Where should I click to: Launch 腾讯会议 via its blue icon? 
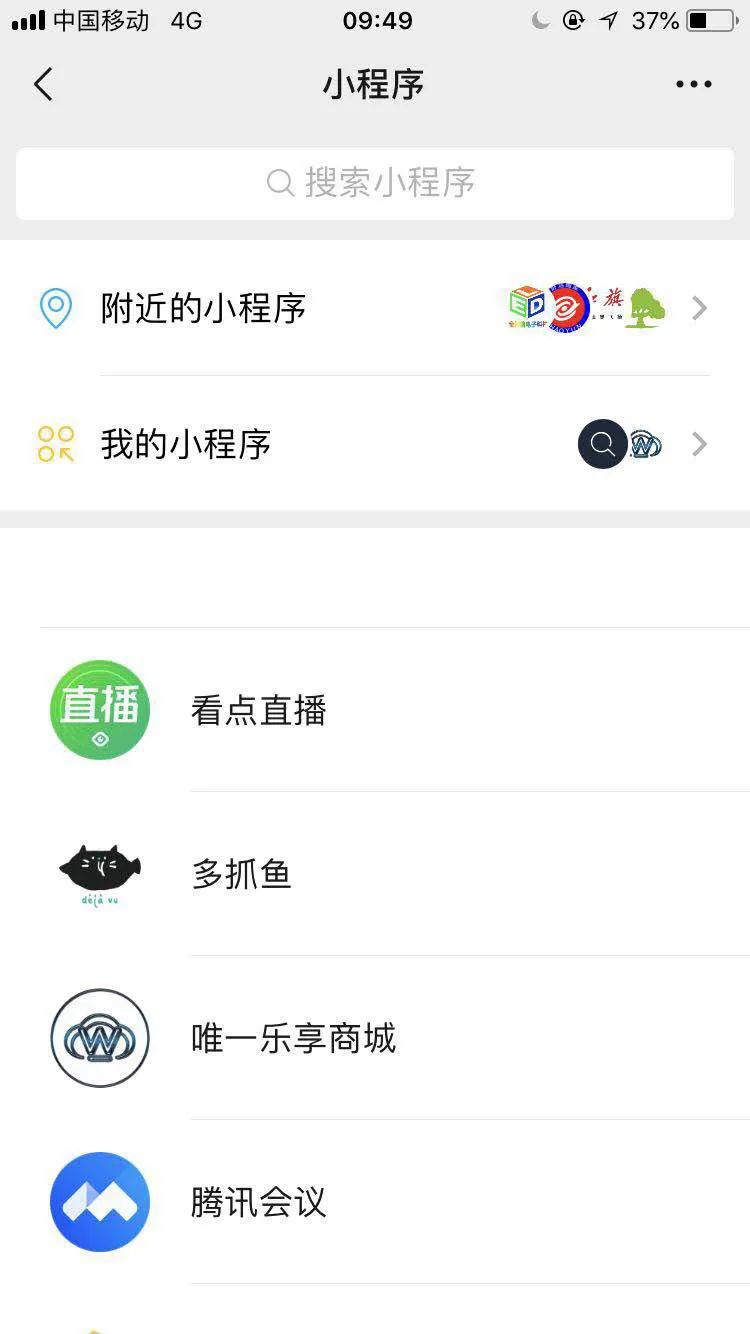point(99,1202)
